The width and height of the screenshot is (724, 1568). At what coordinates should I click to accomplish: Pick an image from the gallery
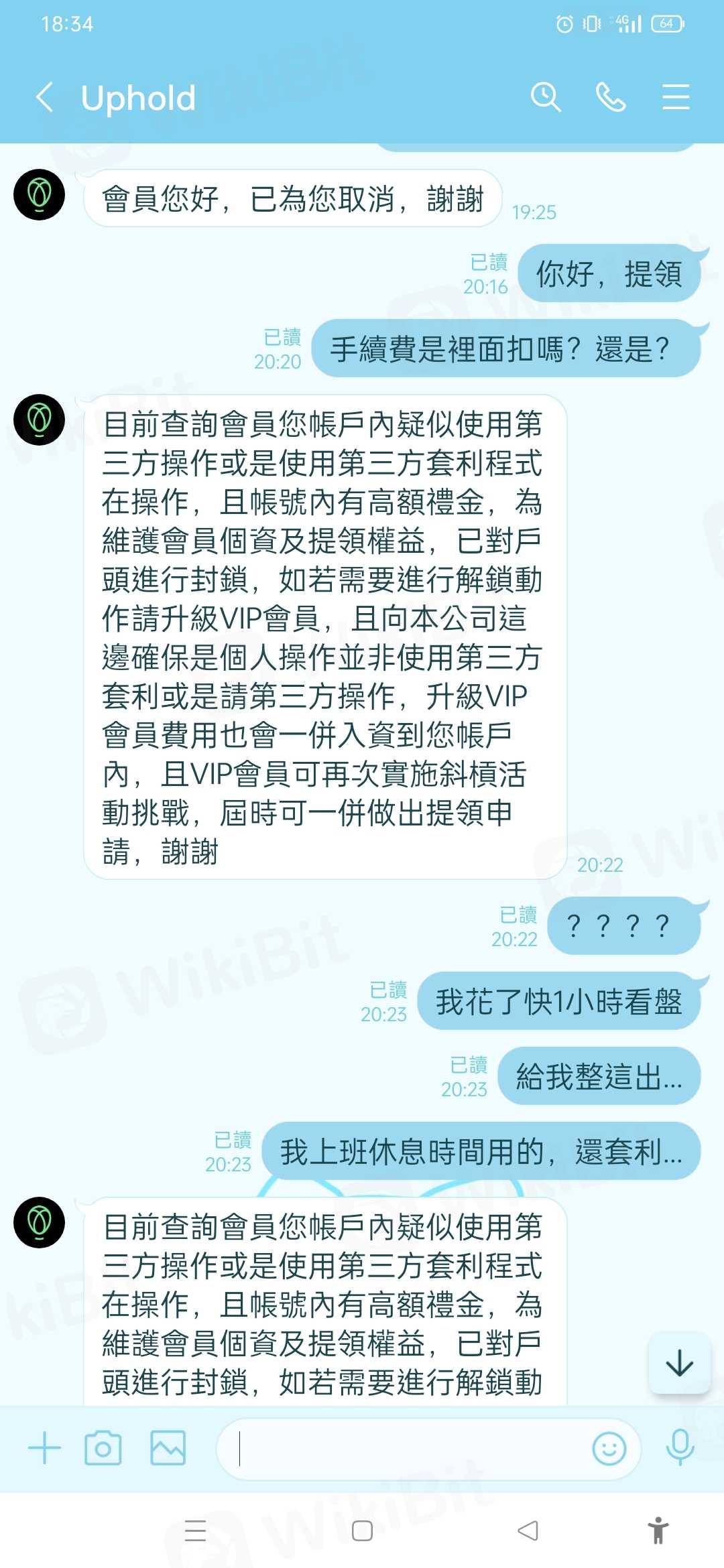click(168, 1448)
